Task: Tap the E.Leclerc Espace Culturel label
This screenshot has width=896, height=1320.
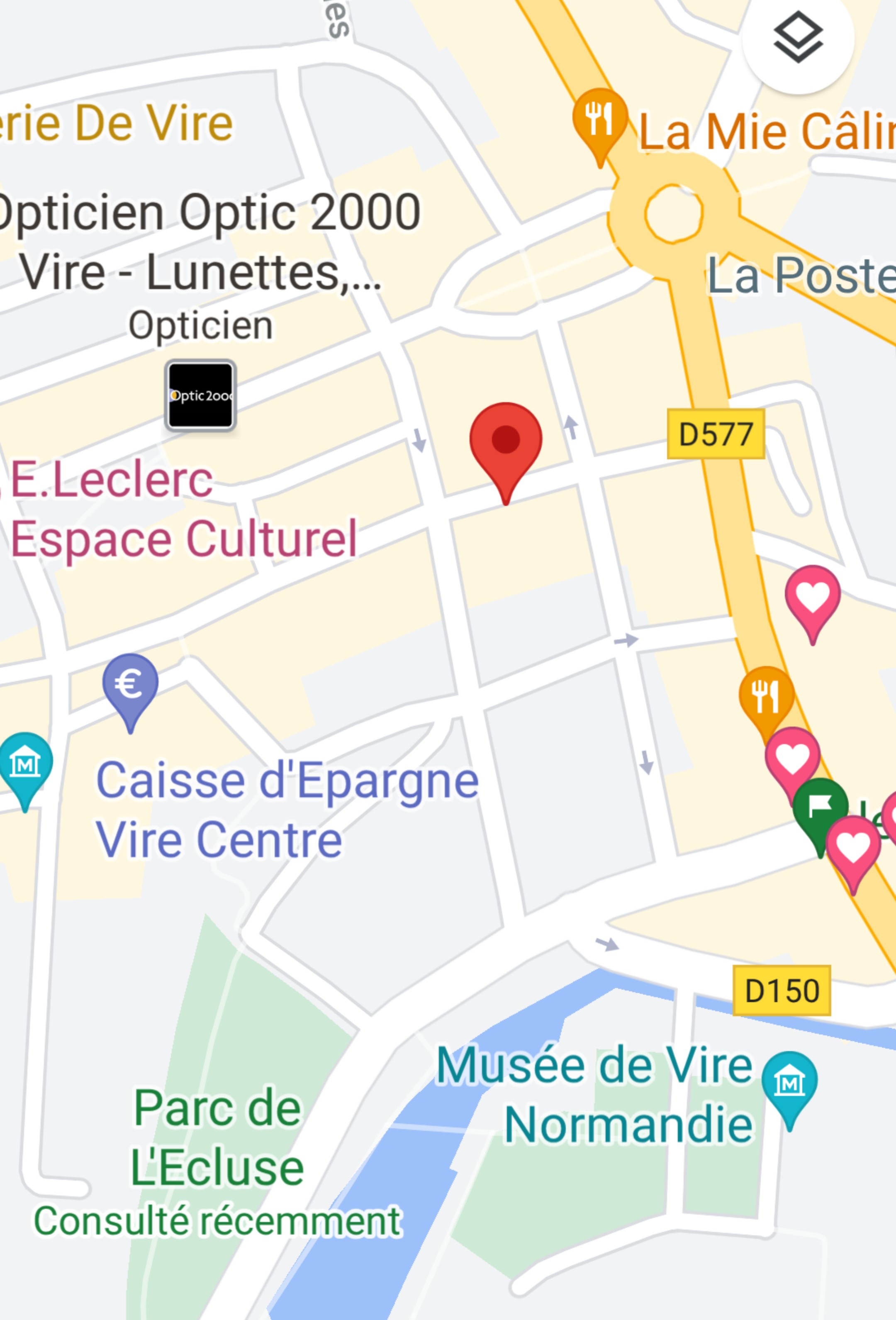Action: coord(183,509)
